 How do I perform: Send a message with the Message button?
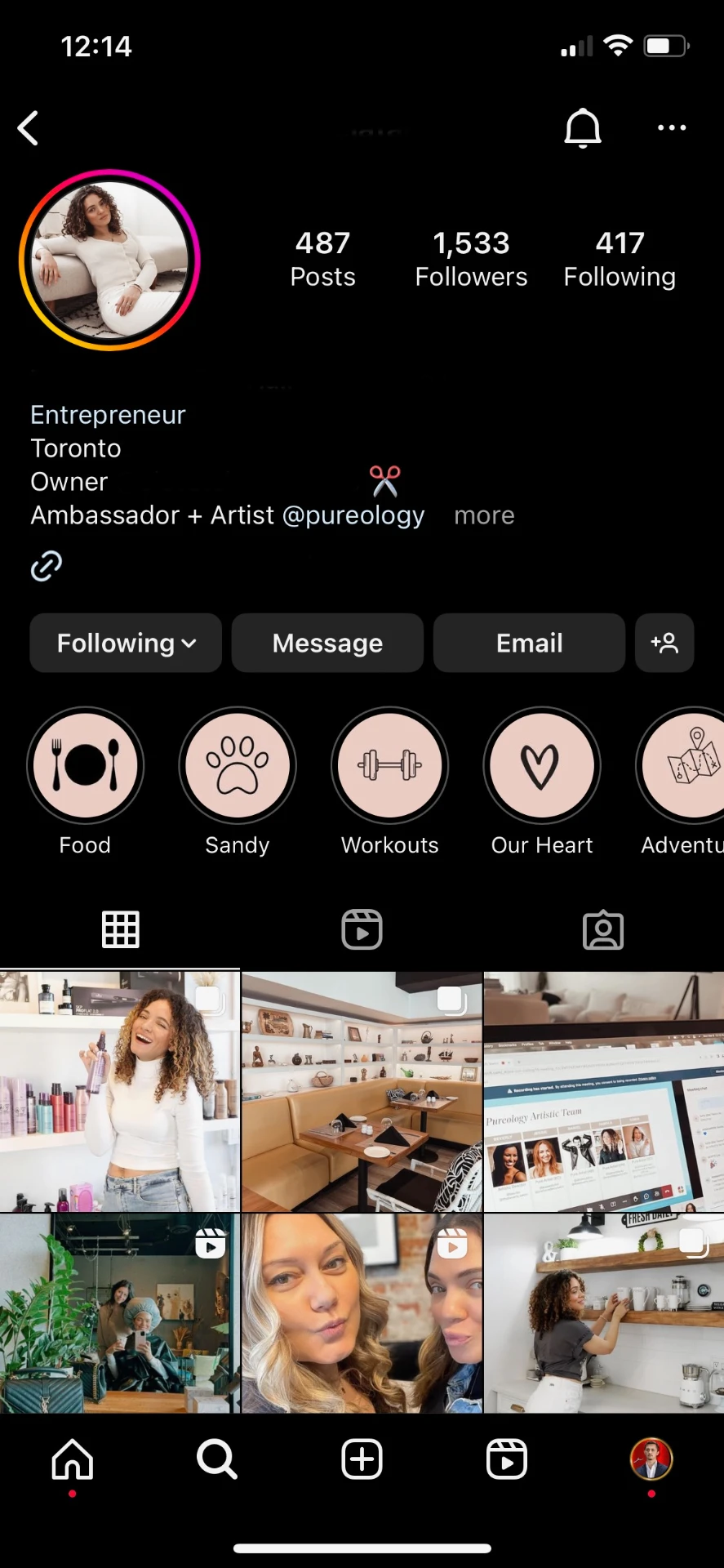click(327, 643)
